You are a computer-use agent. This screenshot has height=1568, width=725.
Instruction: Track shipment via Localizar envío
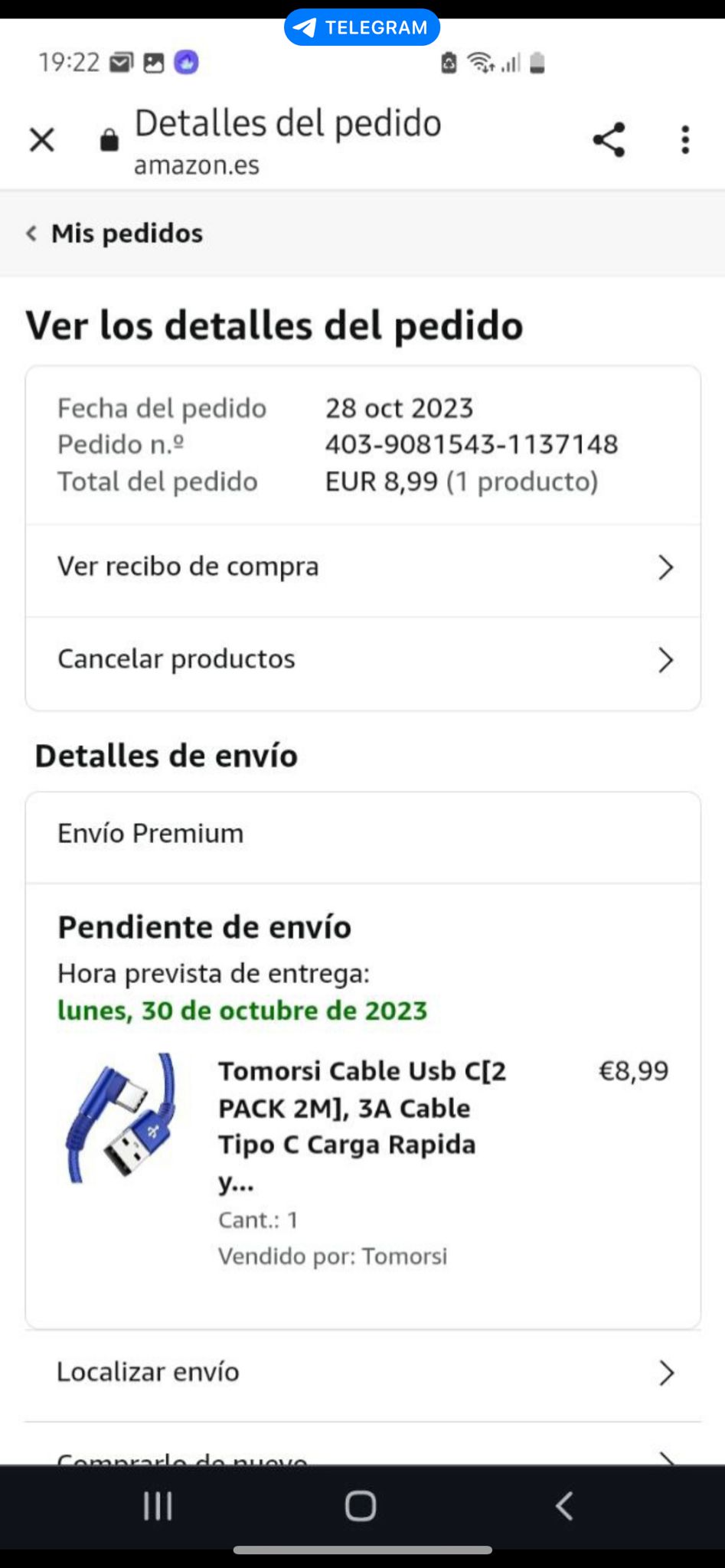(x=363, y=1373)
